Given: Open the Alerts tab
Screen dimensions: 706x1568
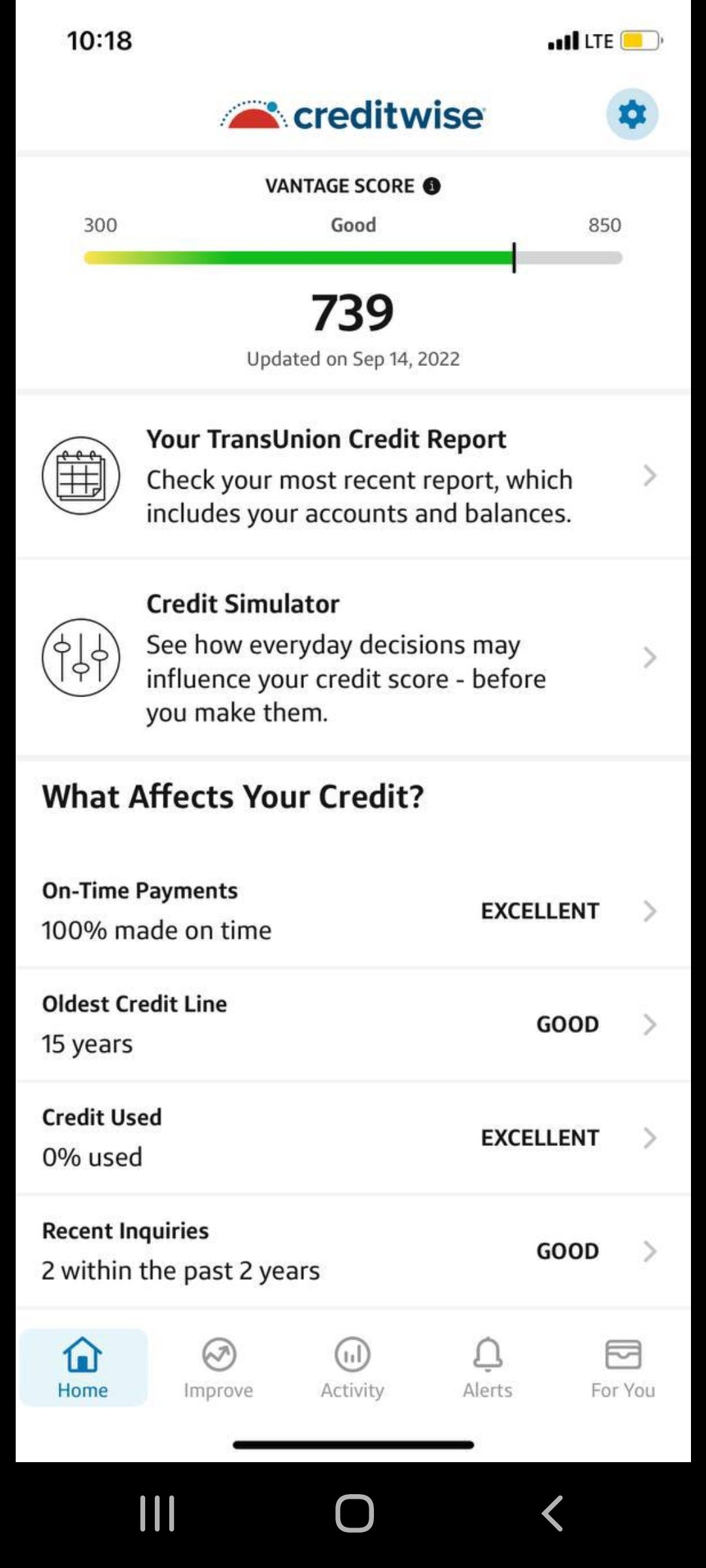Looking at the screenshot, I should click(488, 1367).
